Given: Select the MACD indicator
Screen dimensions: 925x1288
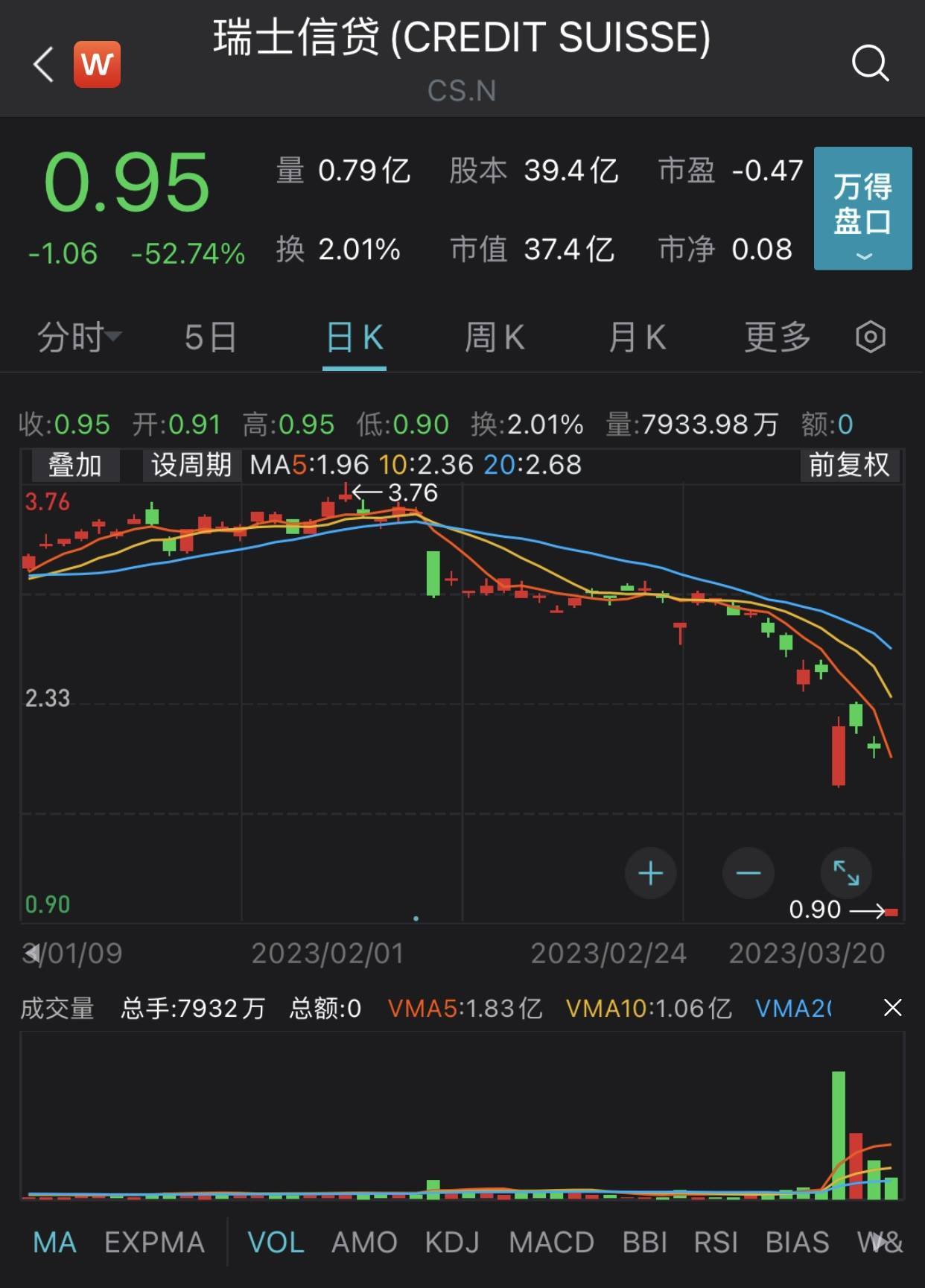Looking at the screenshot, I should 551,1242.
